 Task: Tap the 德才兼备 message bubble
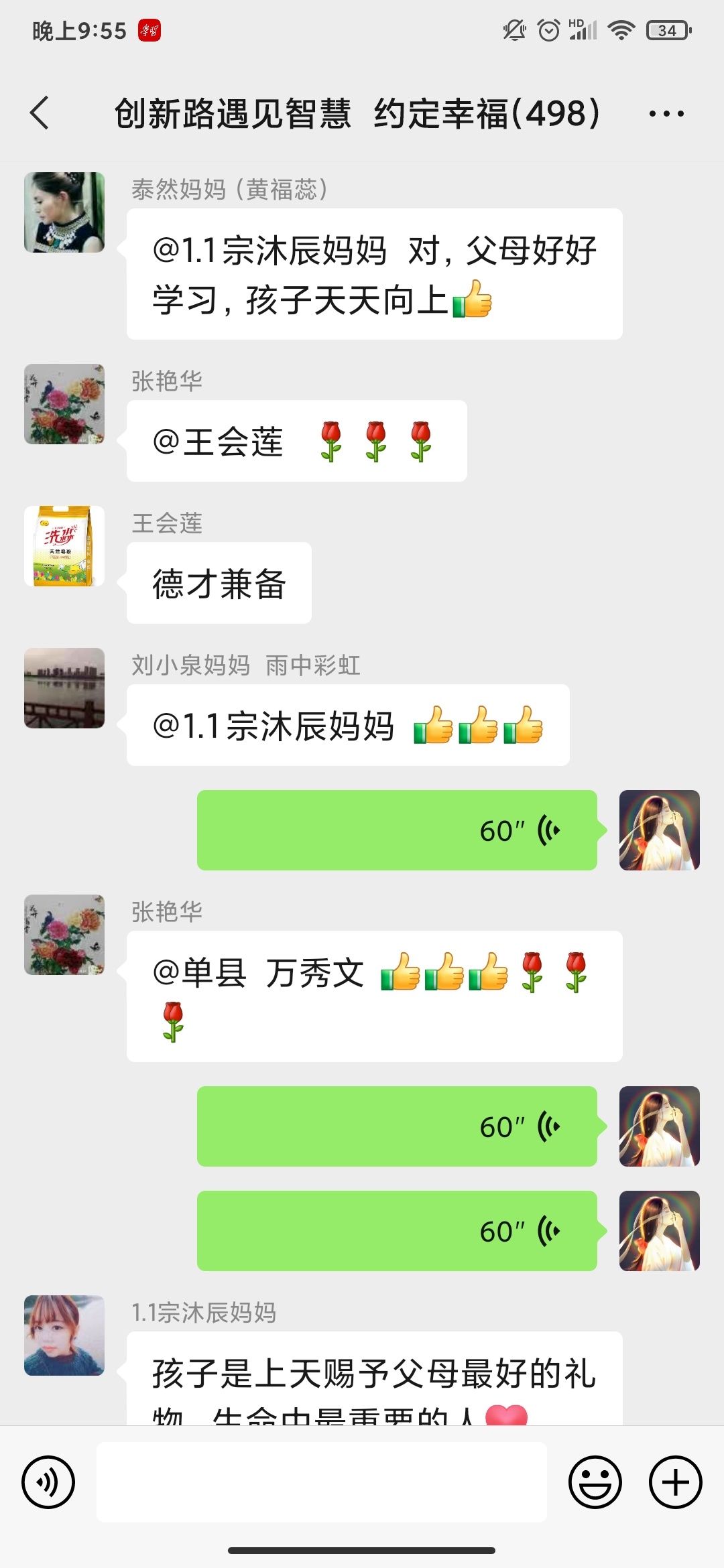[219, 583]
